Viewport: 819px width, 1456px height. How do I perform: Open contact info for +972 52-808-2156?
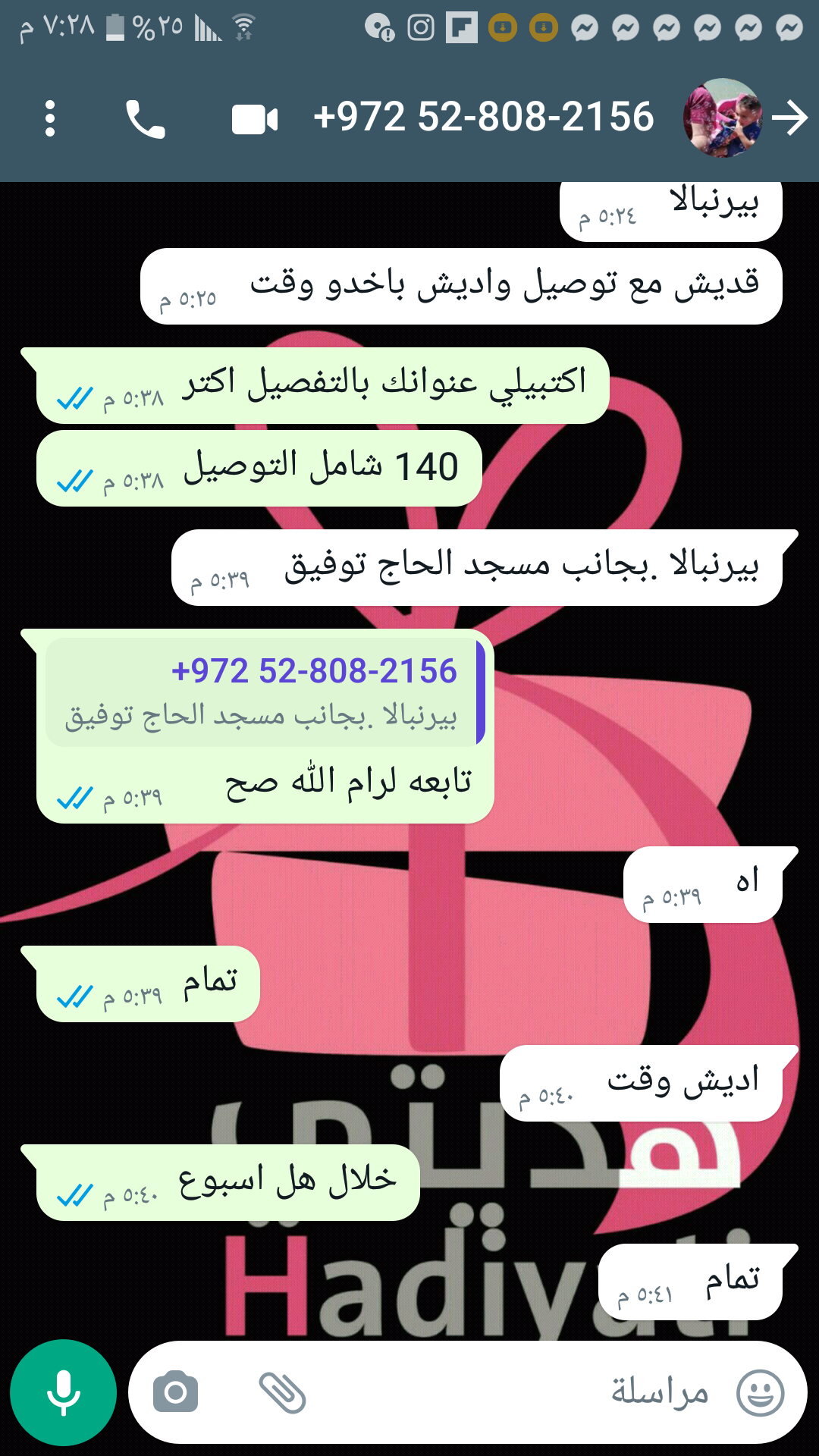pos(483,118)
